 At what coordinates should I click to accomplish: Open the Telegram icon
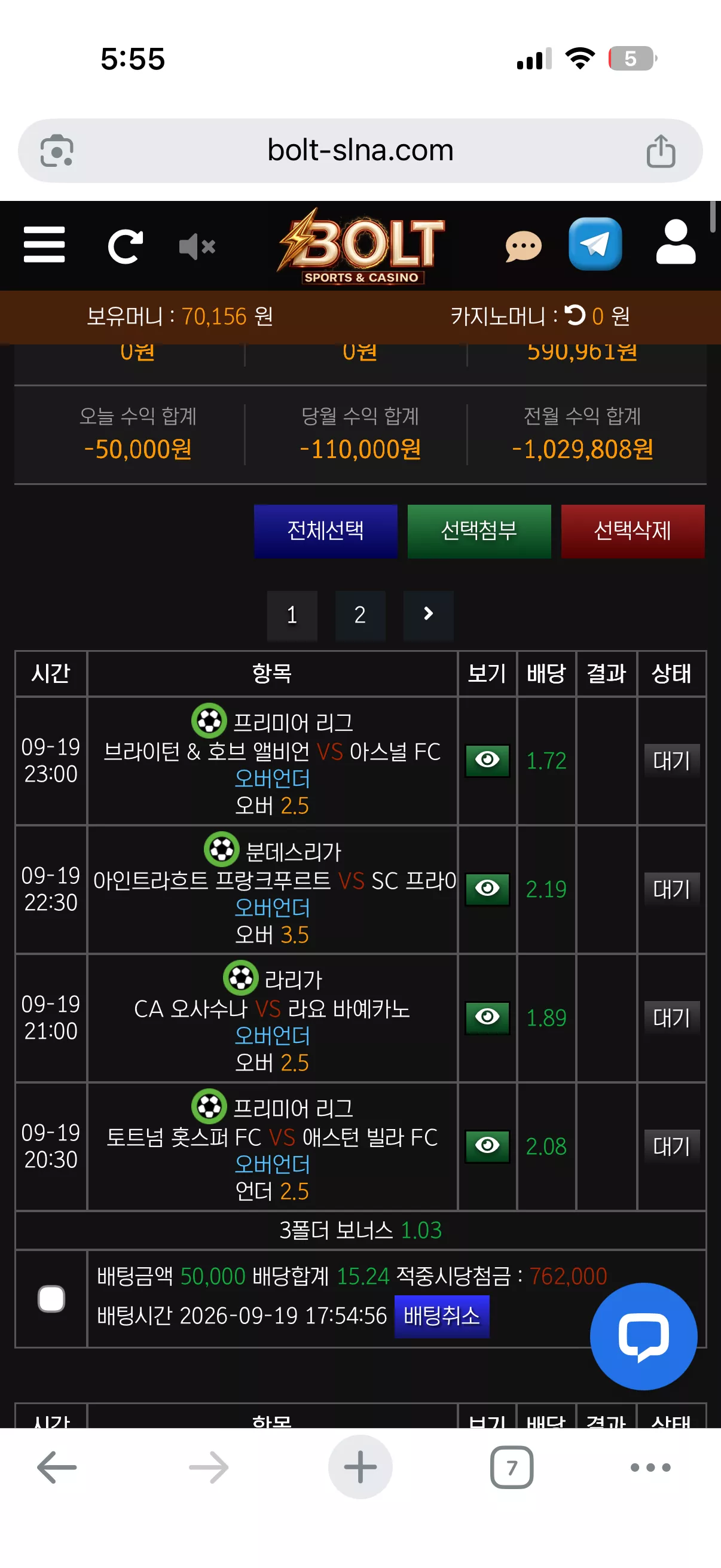point(595,244)
